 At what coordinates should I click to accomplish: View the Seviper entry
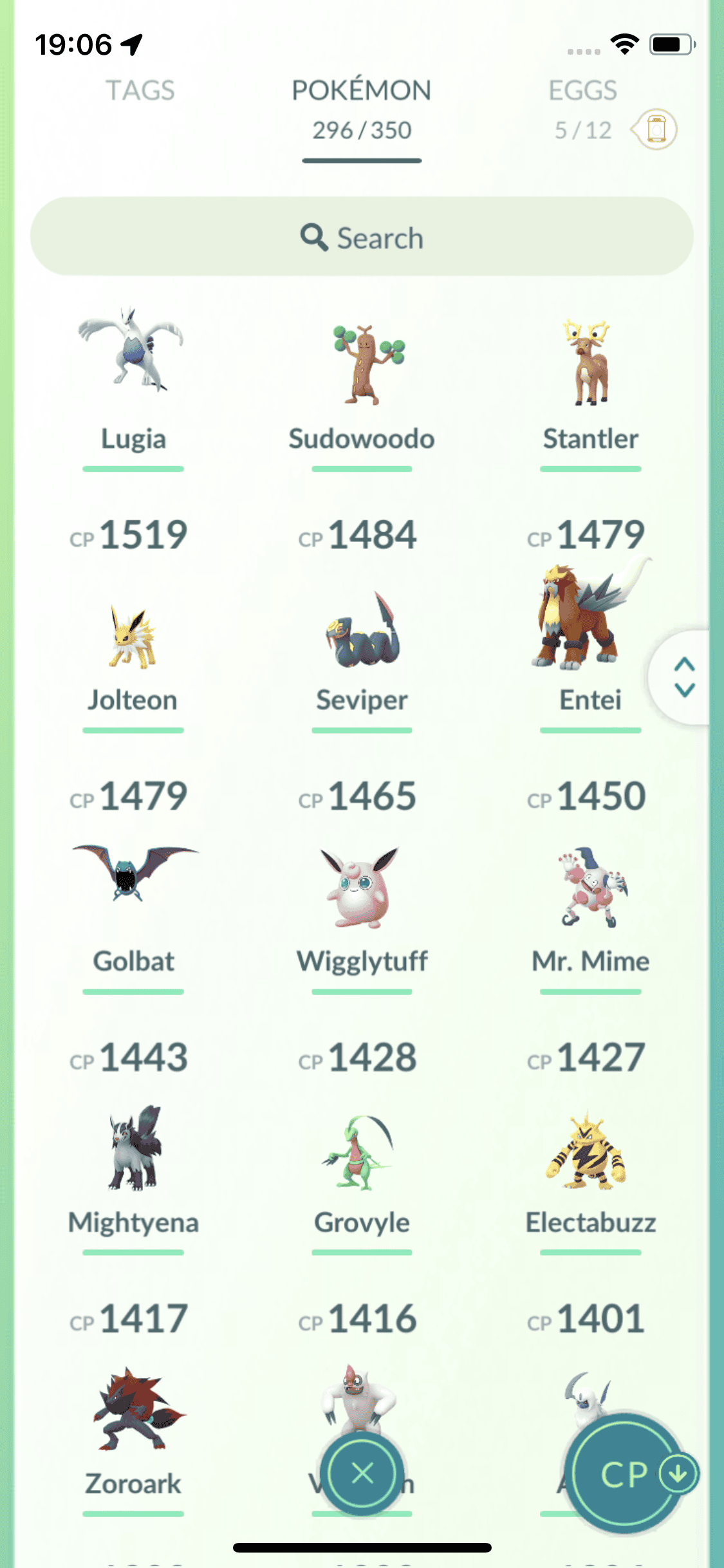pos(362,634)
